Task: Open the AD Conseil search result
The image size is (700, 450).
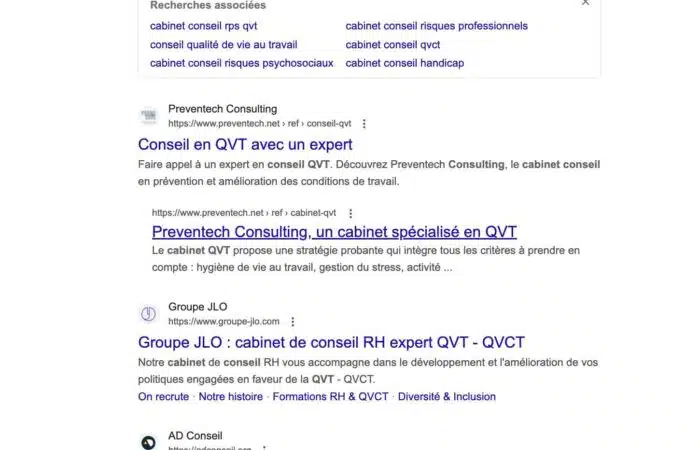Action: [195, 436]
